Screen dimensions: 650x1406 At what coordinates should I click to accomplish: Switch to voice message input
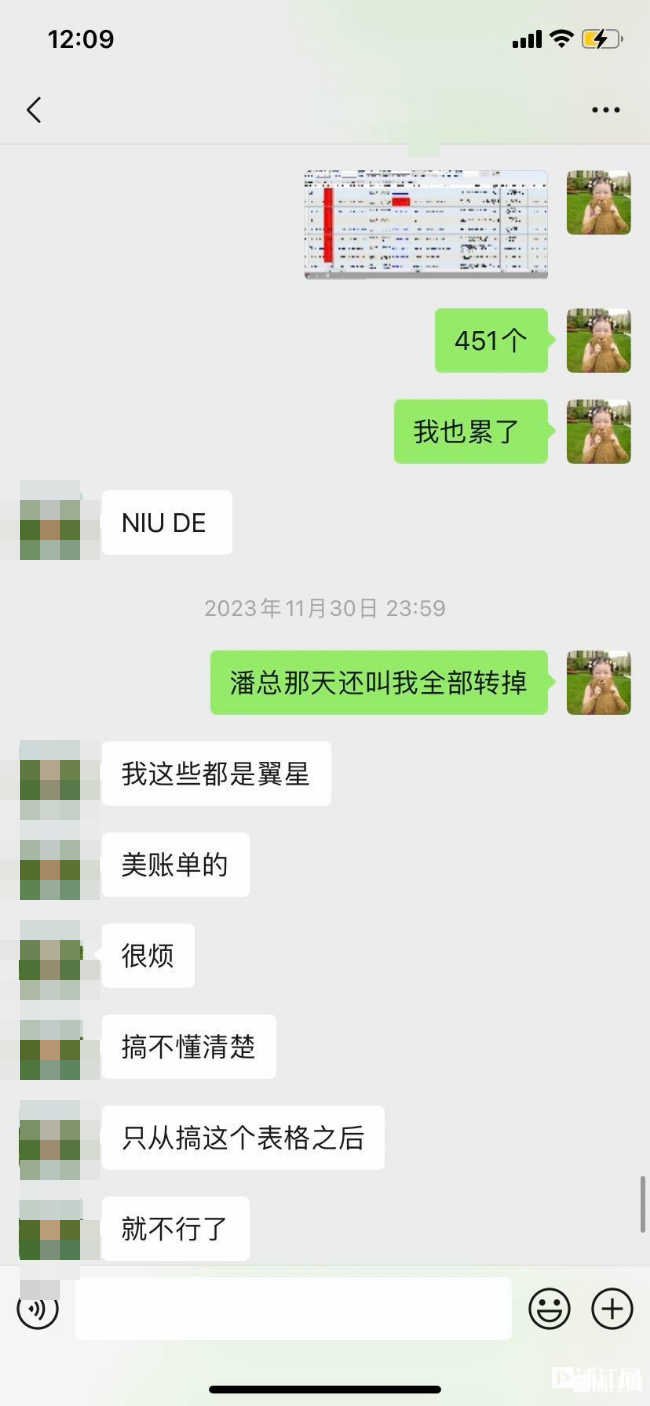coord(38,1309)
